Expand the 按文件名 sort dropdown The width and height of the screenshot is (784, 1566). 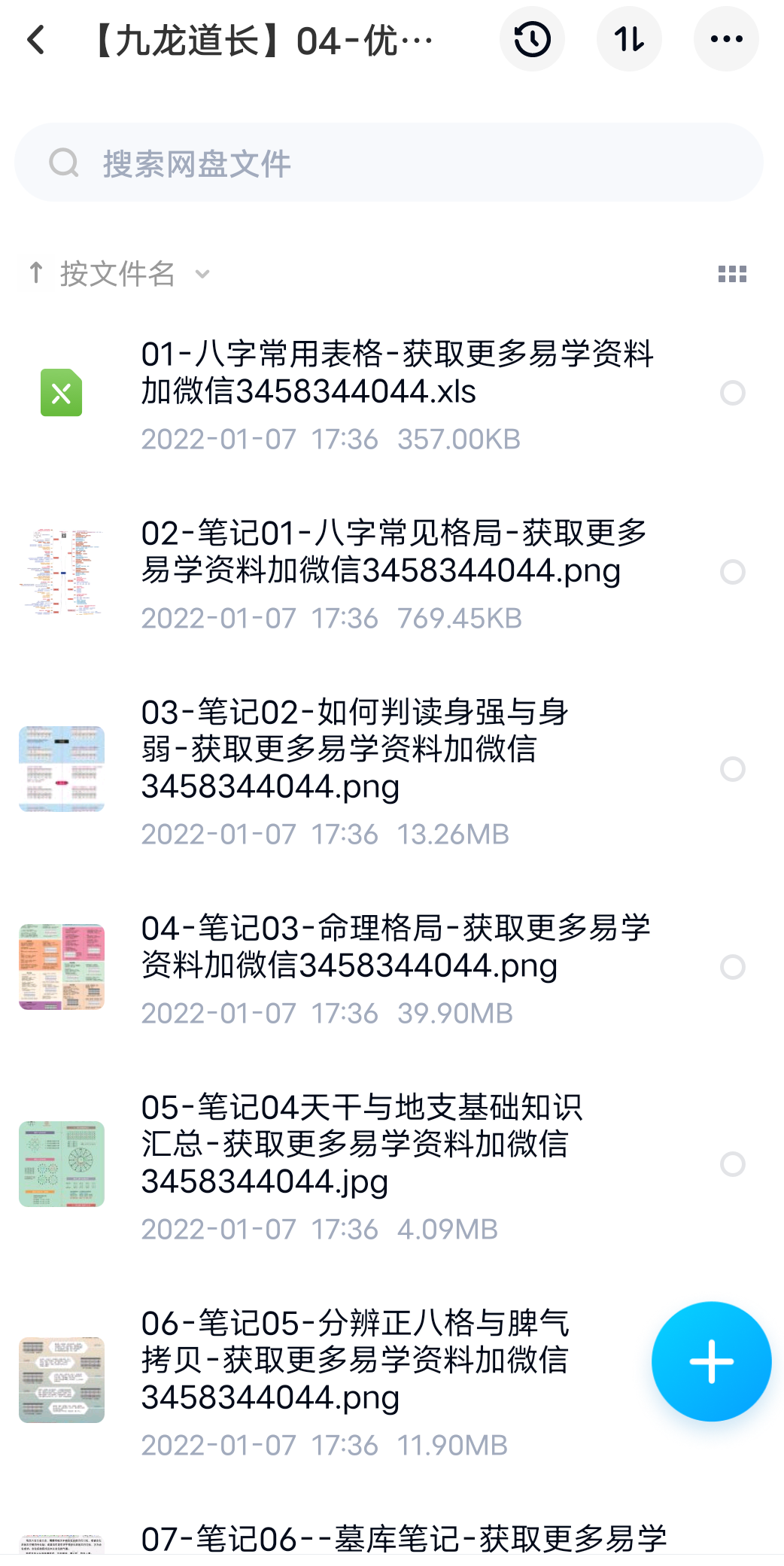coord(117,274)
